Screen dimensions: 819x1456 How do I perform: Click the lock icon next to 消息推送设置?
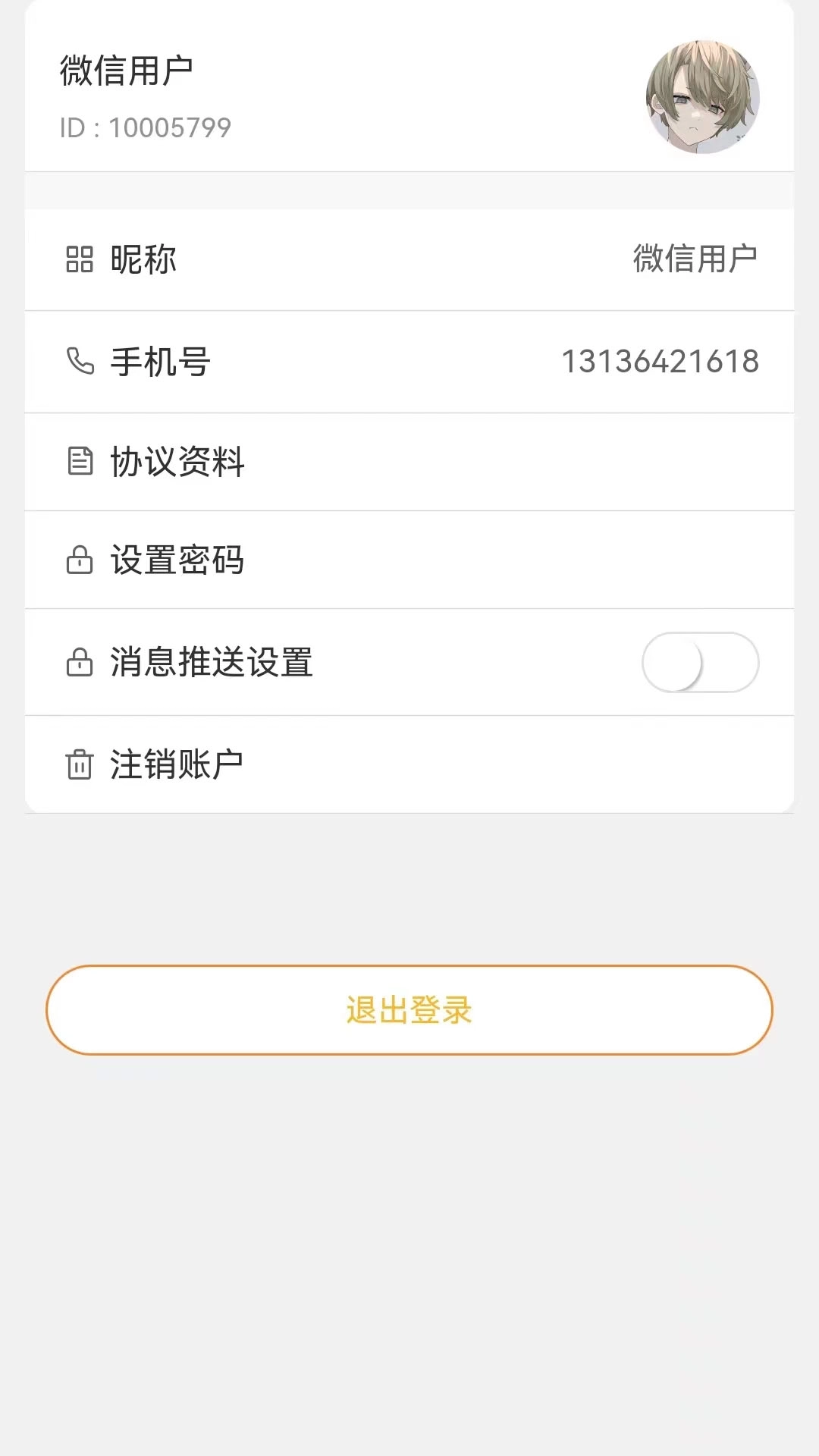click(81, 662)
